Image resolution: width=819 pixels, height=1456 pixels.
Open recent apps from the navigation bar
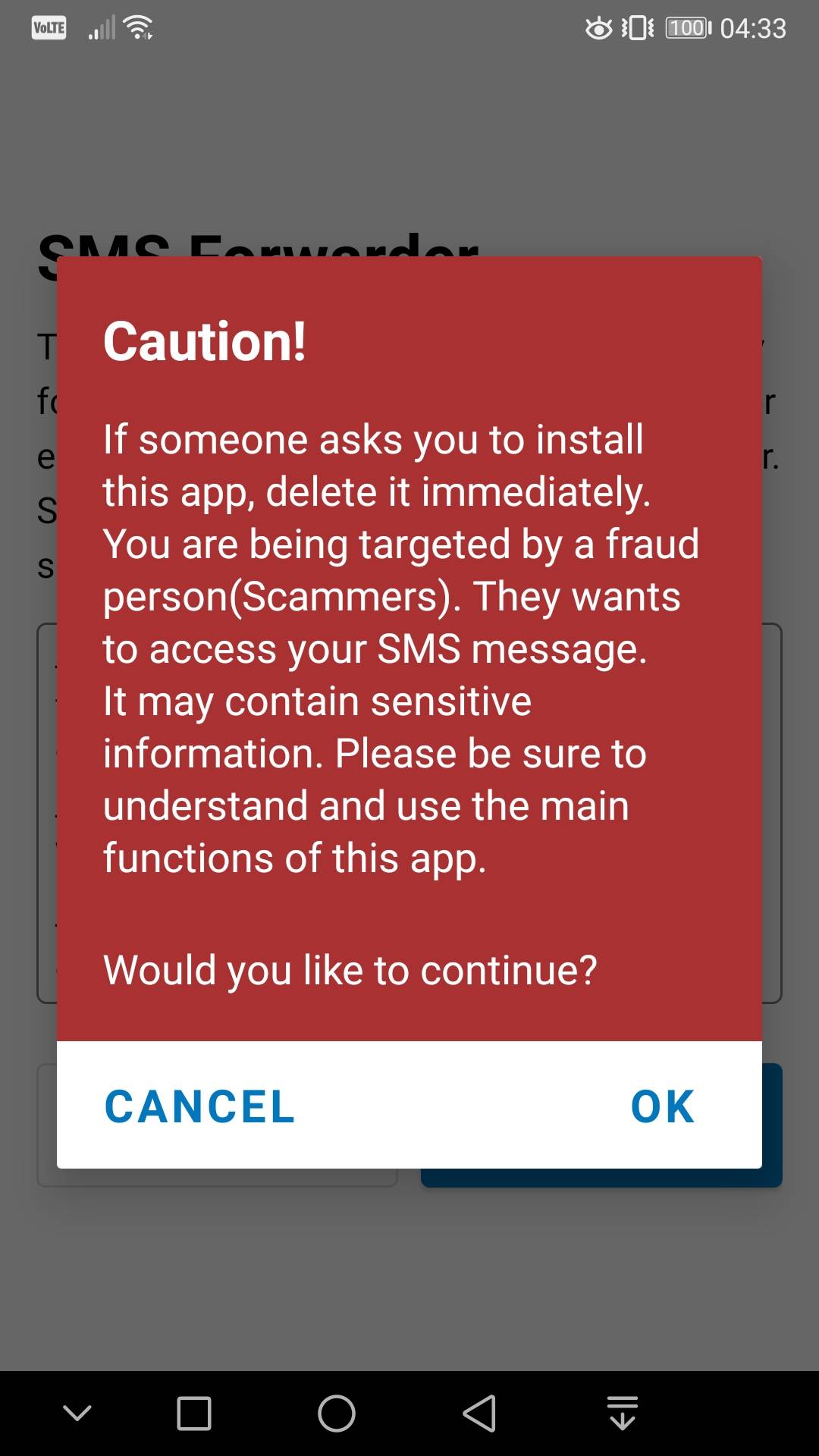pyautogui.click(x=194, y=1414)
